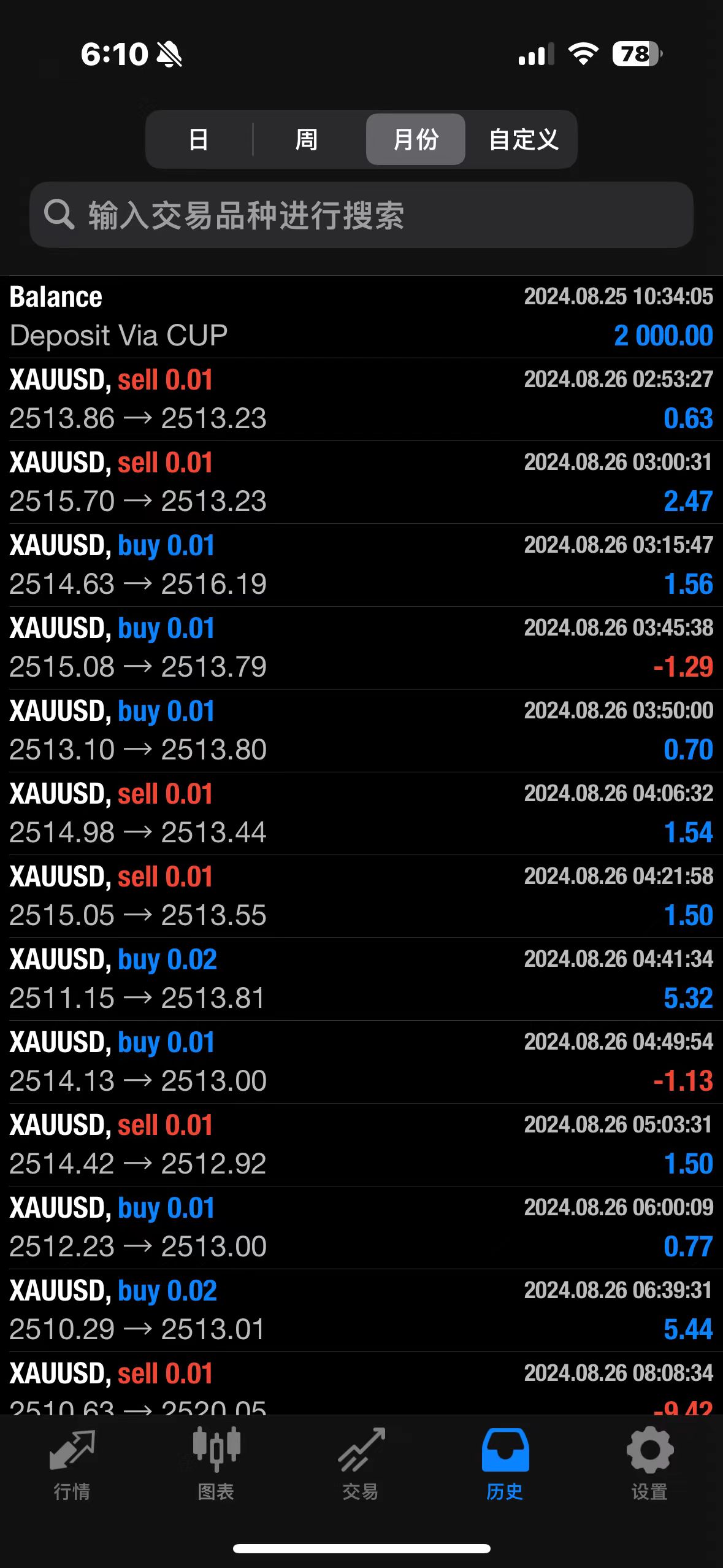723x1568 pixels.
Task: Go to the 图表 chart tab
Action: [x=216, y=1464]
